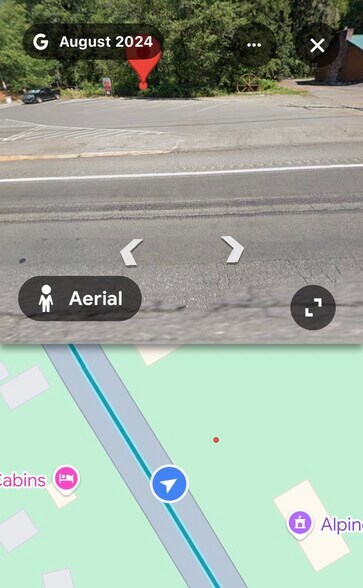Switch to Aerial view
This screenshot has width=363, height=588.
pyautogui.click(x=80, y=298)
